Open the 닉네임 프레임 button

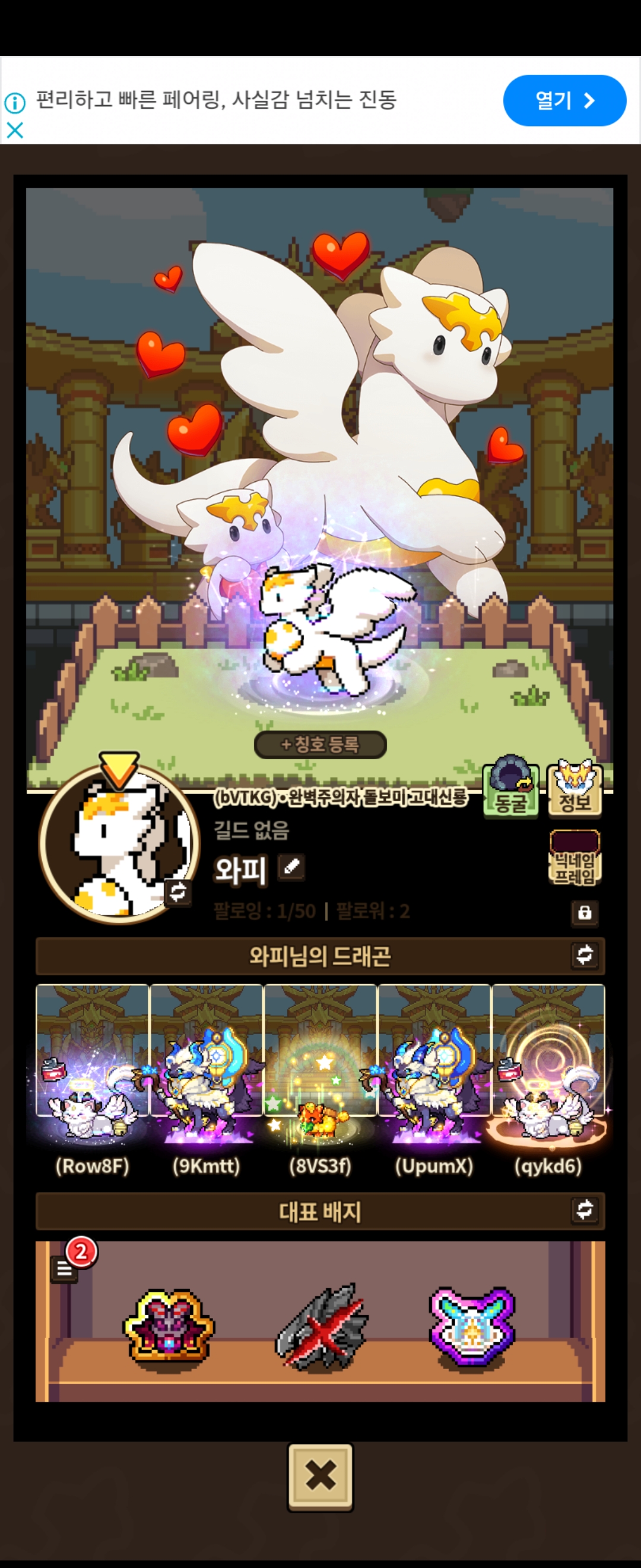coord(575,858)
